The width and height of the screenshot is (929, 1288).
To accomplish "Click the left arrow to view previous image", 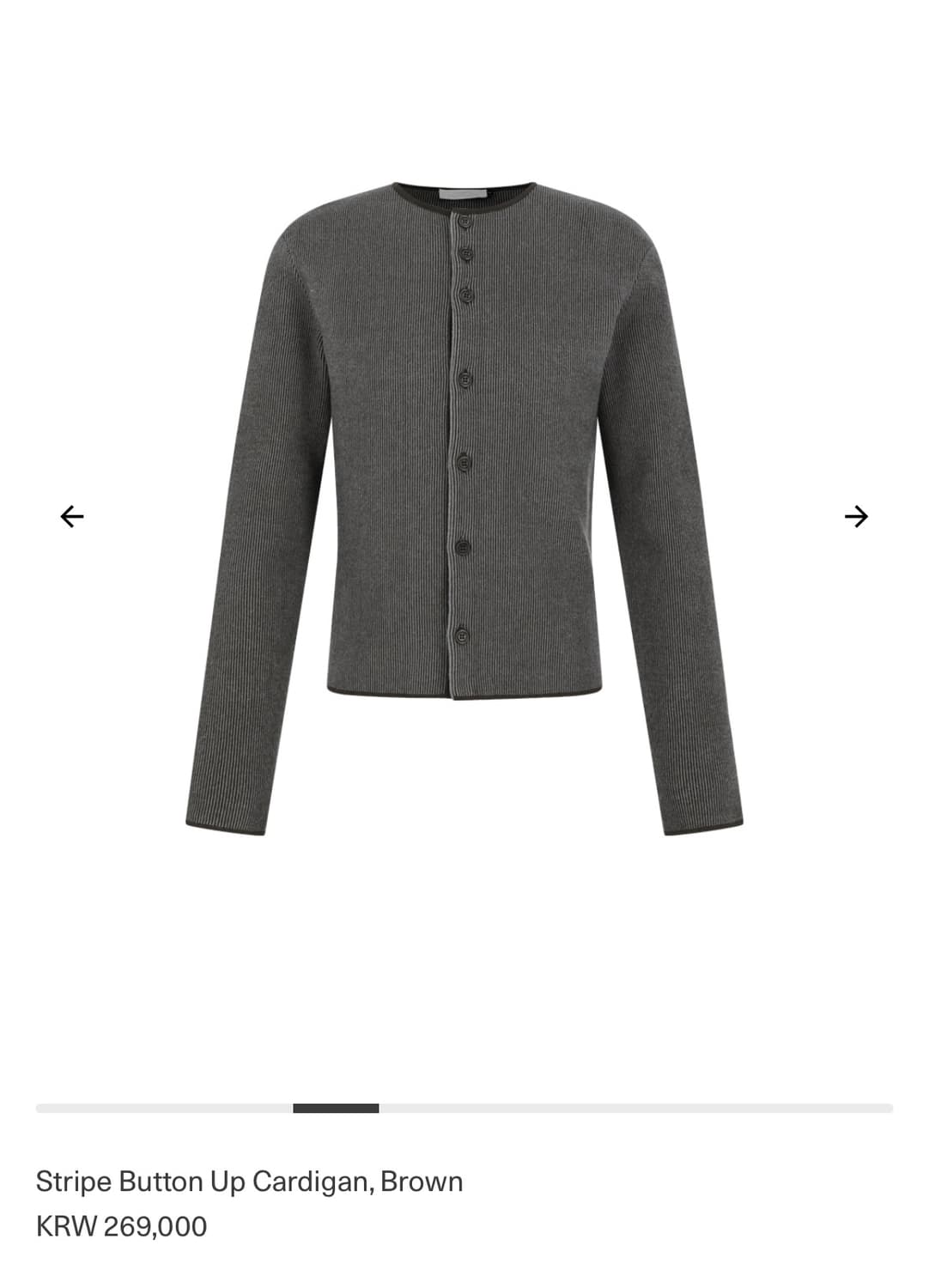I will 74,515.
